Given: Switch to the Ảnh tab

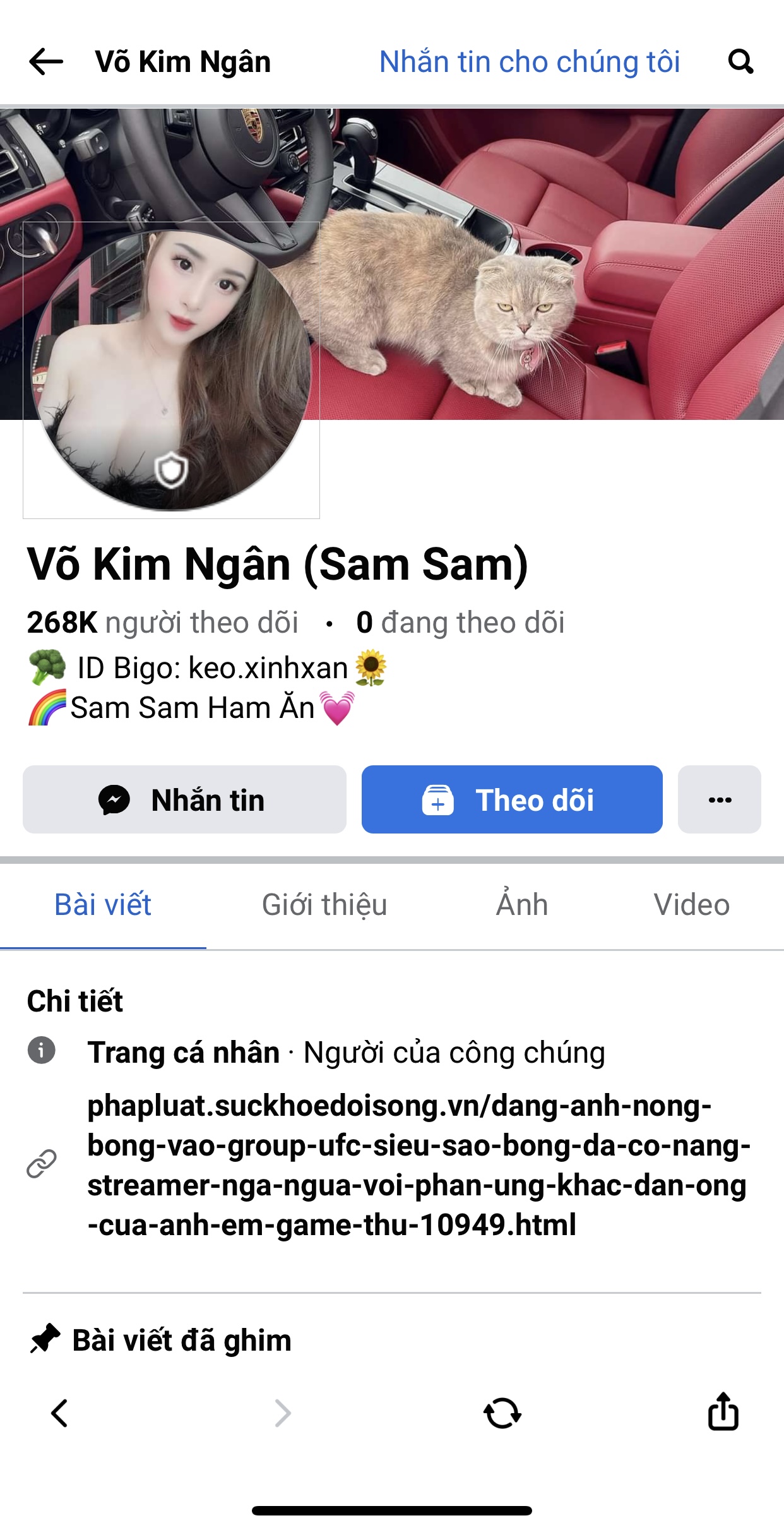Looking at the screenshot, I should (521, 905).
